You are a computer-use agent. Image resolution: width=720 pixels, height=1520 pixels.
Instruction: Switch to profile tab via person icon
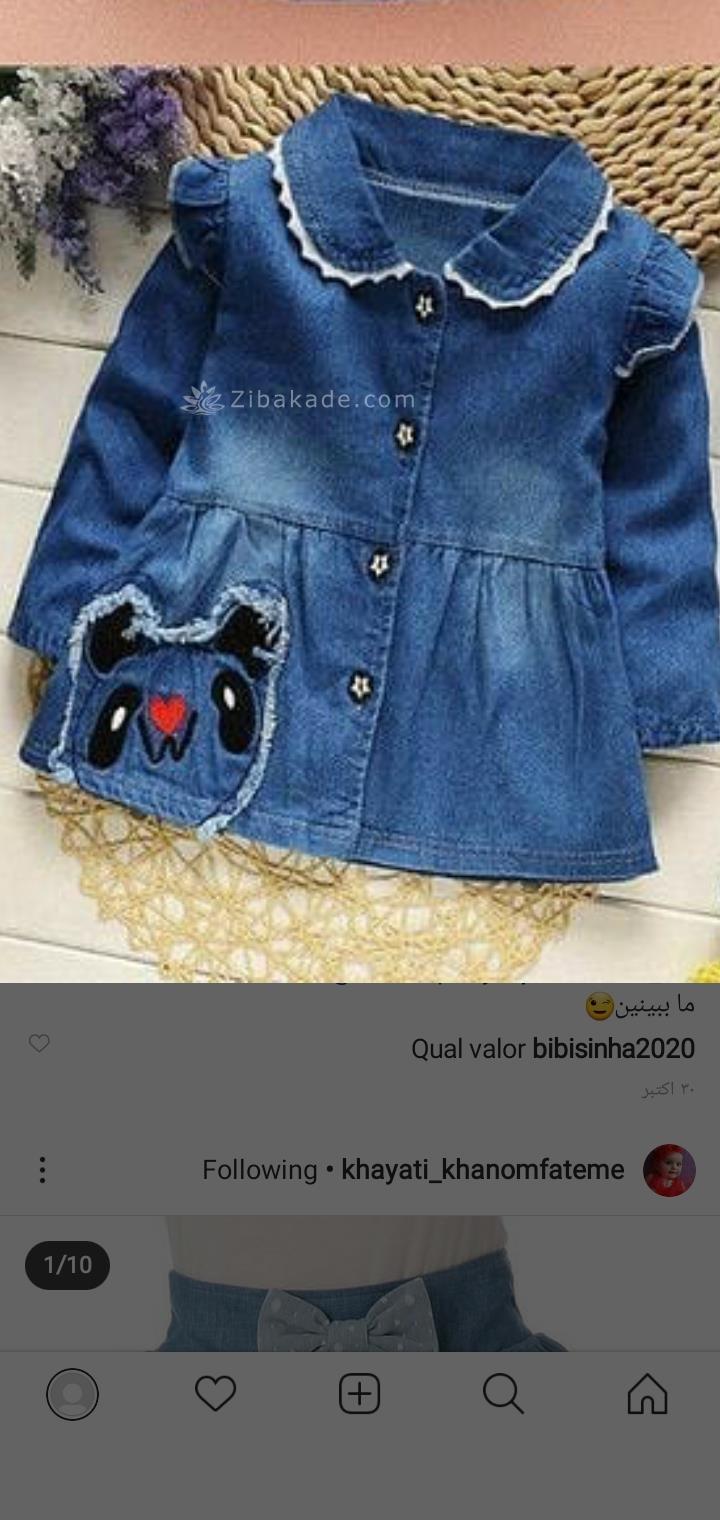click(72, 1393)
